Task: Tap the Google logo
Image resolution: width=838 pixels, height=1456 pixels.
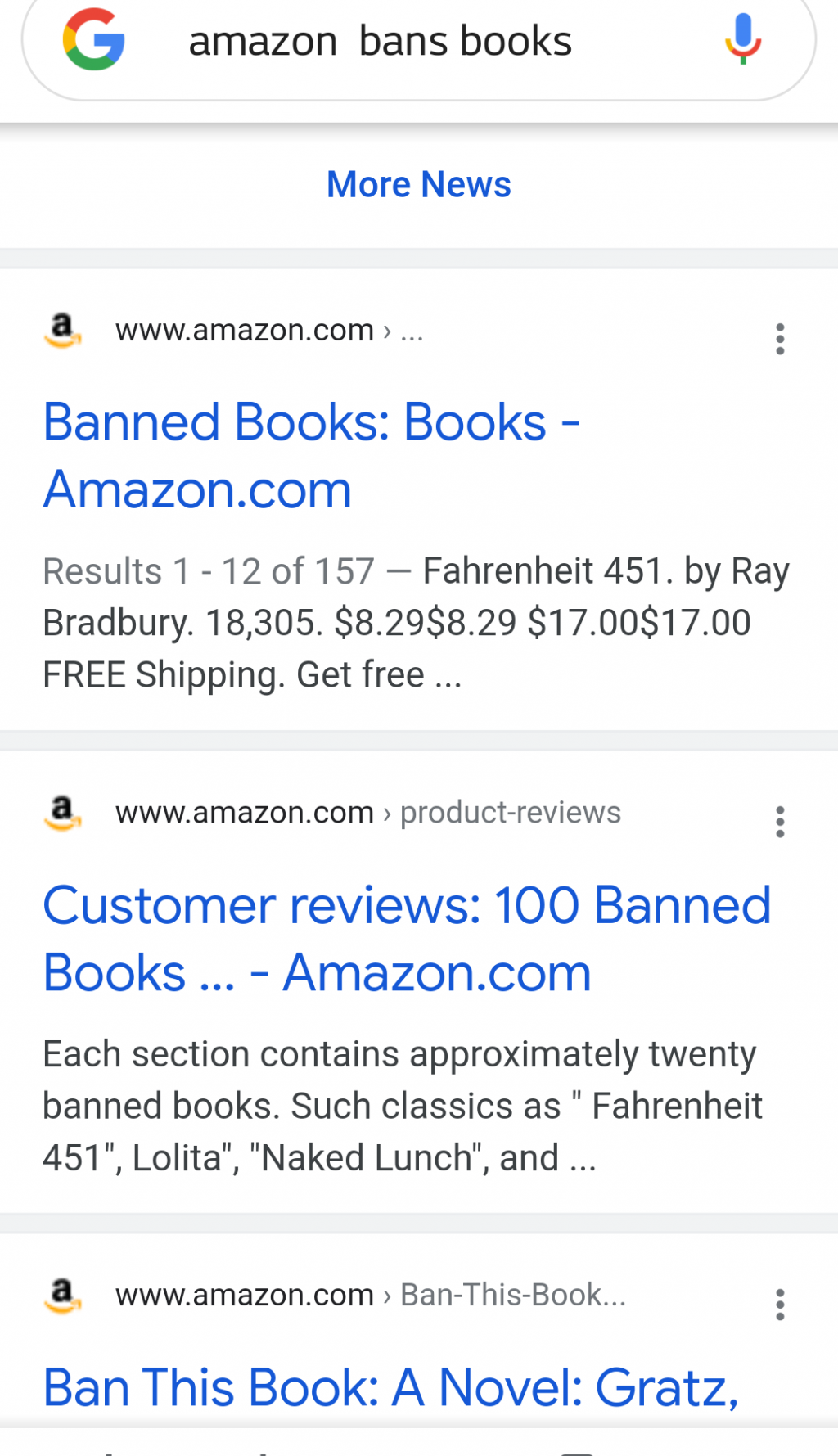Action: [94, 39]
